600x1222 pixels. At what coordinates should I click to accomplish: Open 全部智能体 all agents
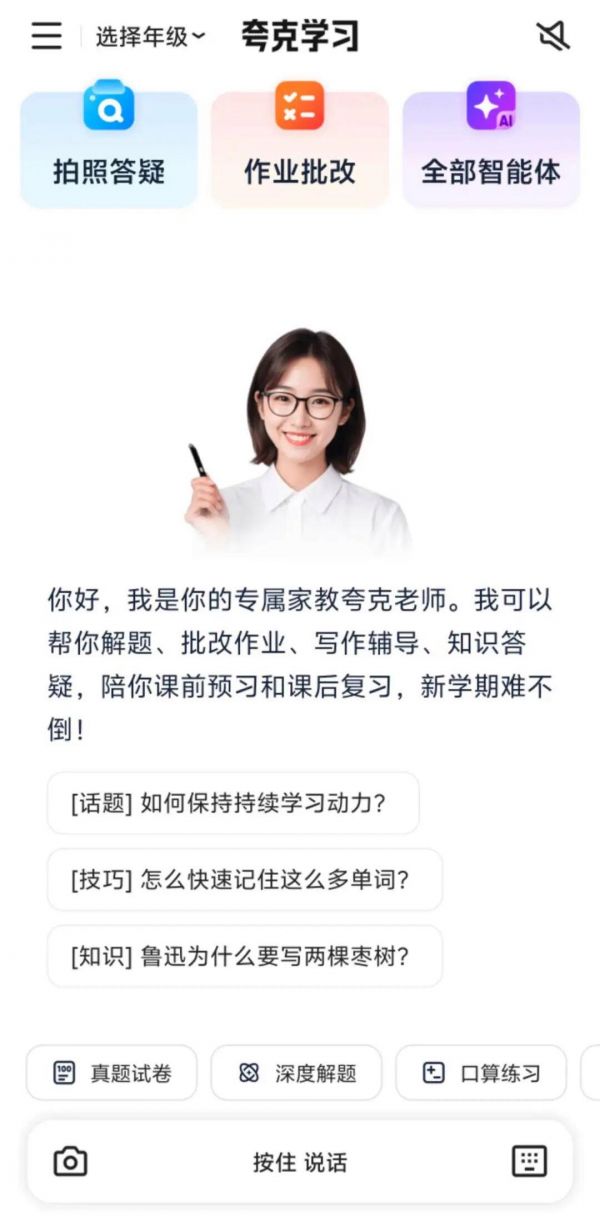click(491, 148)
